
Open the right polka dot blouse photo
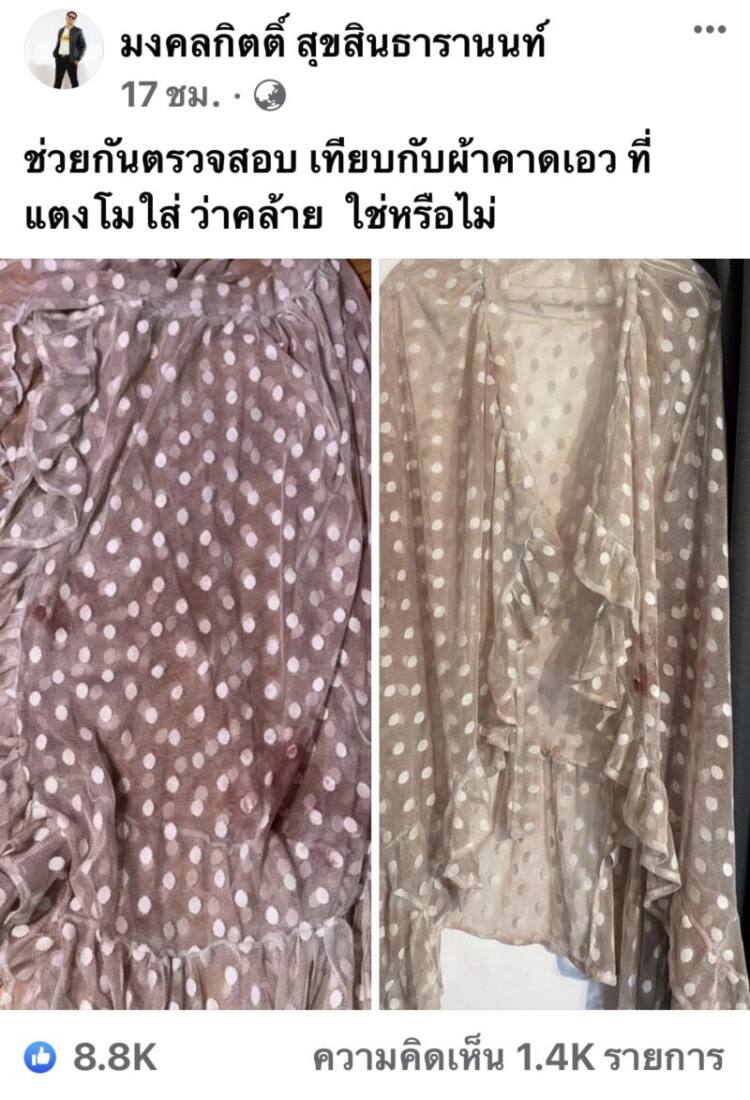click(x=563, y=634)
